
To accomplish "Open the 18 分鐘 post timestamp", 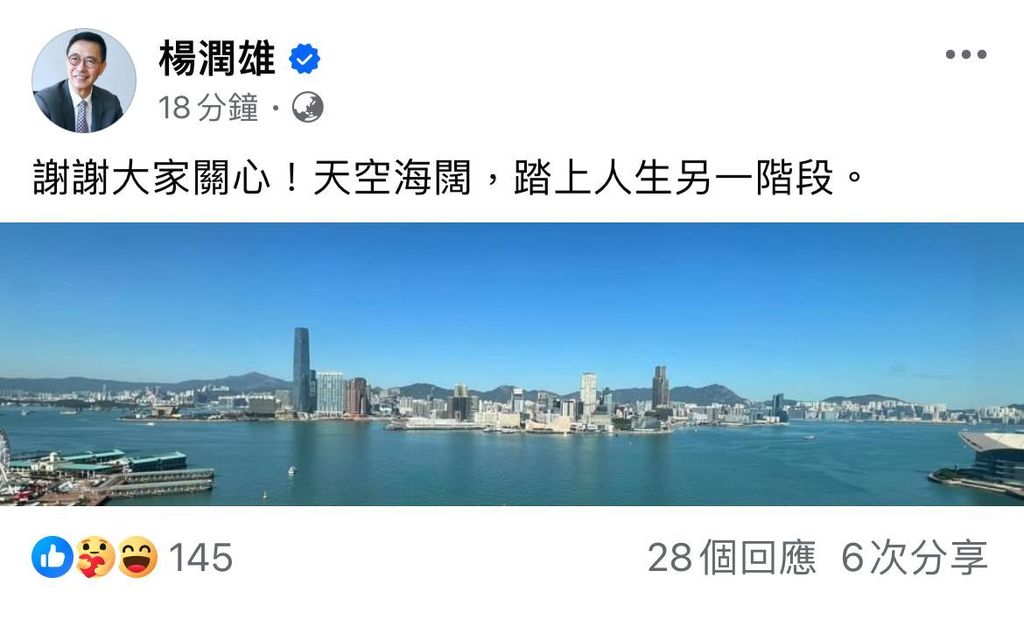I will pyautogui.click(x=208, y=108).
